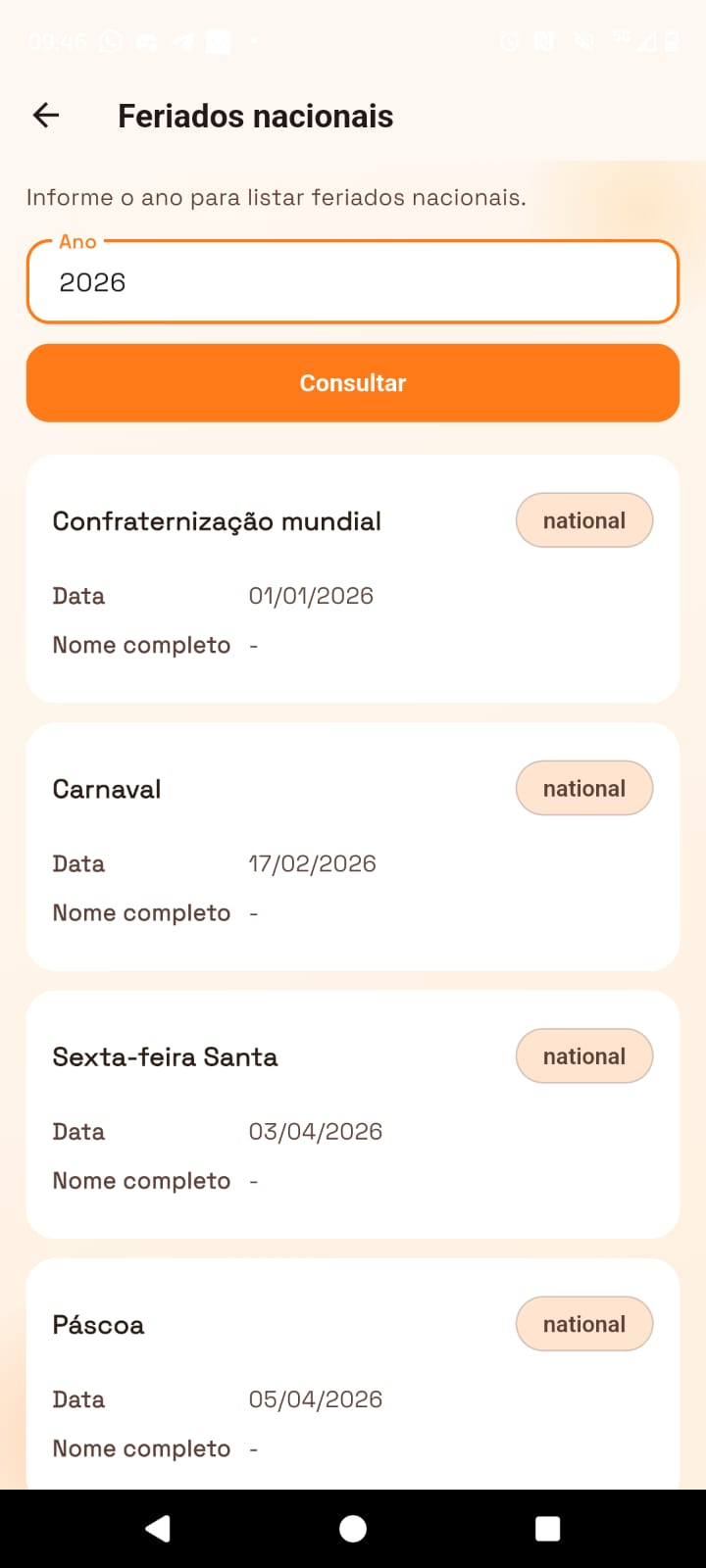Tap the Android home circle button

[353, 1527]
